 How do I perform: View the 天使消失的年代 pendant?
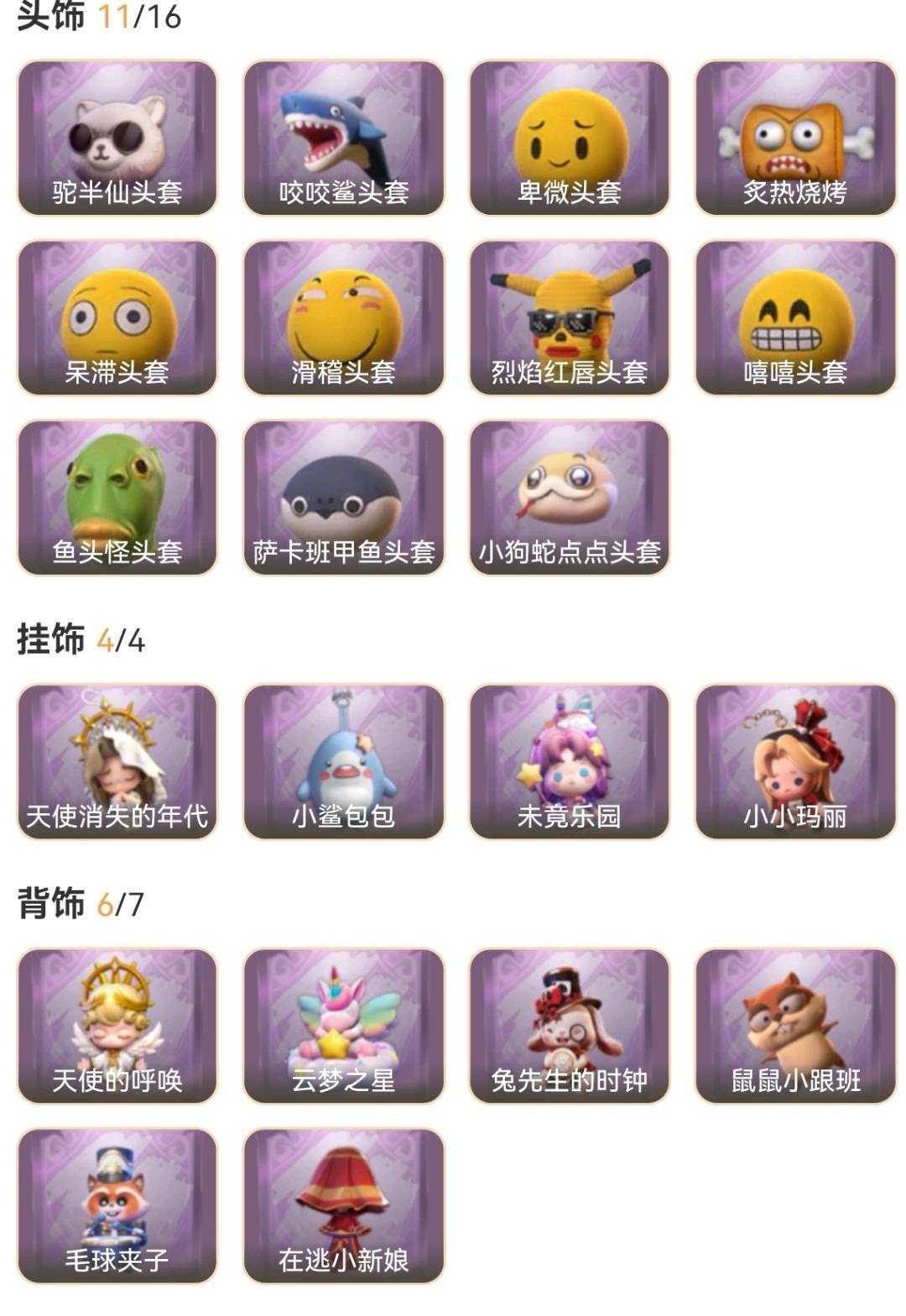pos(117,761)
